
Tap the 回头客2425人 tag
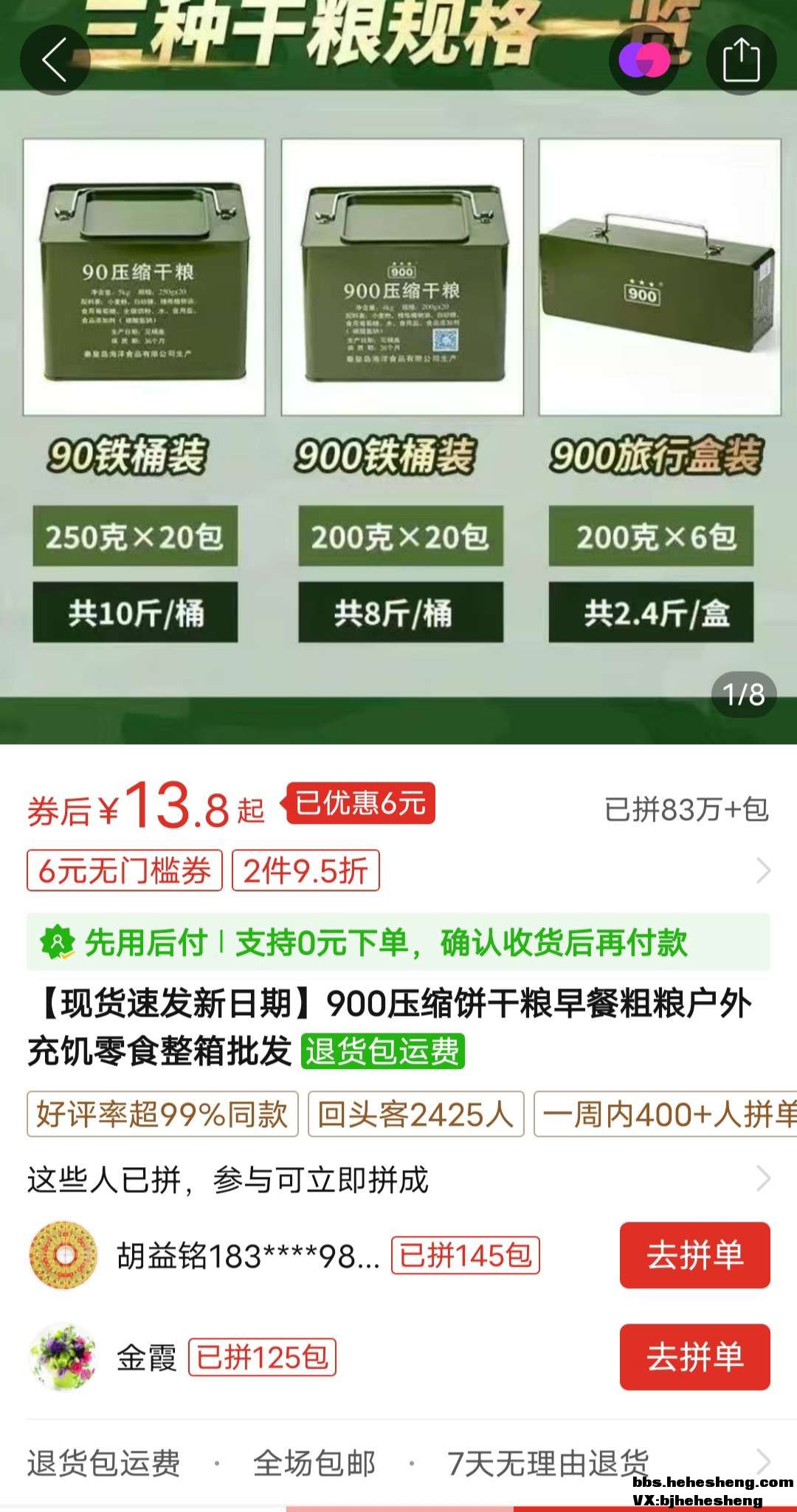pos(415,1114)
